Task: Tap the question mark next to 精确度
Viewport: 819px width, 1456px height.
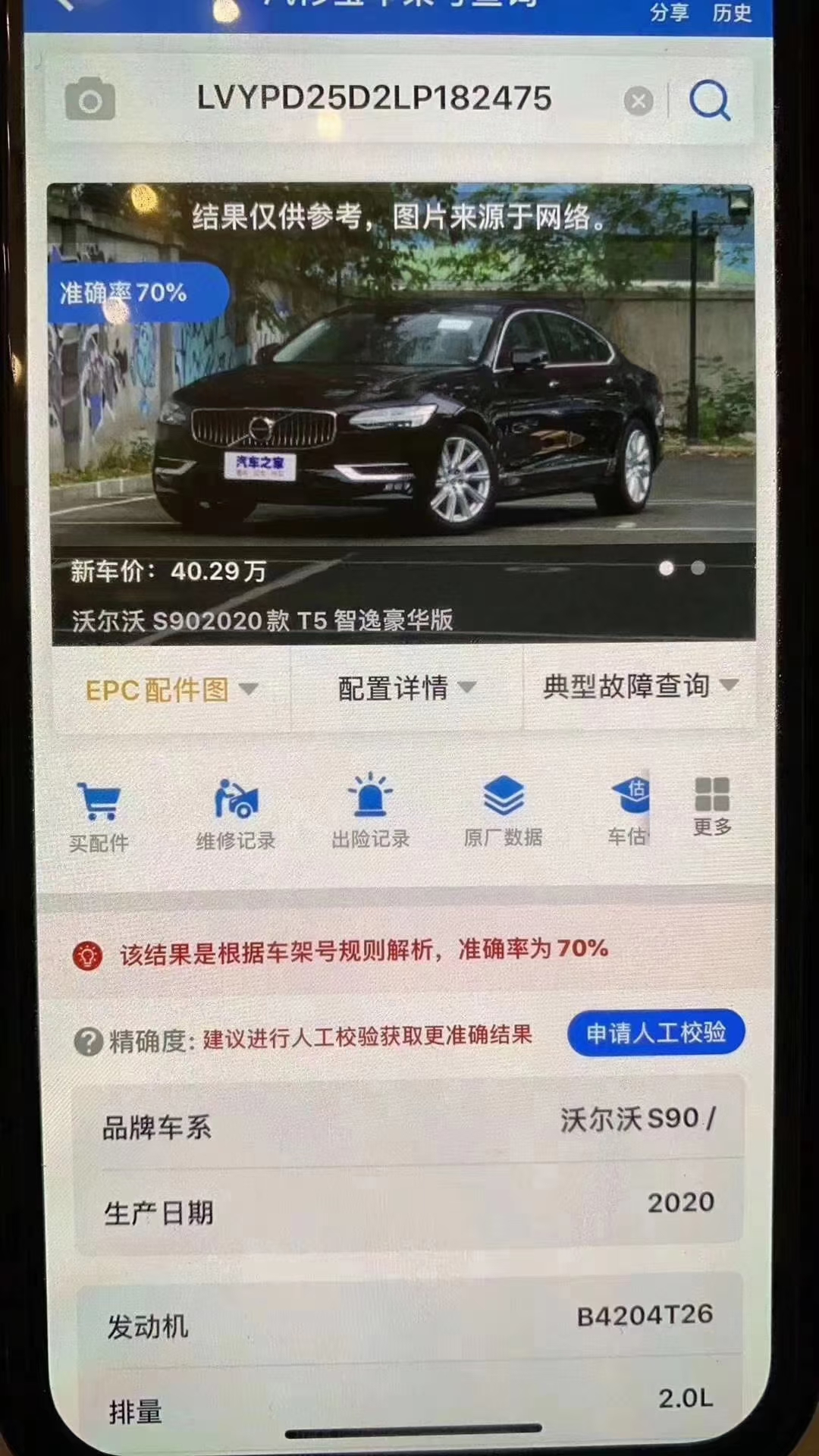Action: [88, 1042]
